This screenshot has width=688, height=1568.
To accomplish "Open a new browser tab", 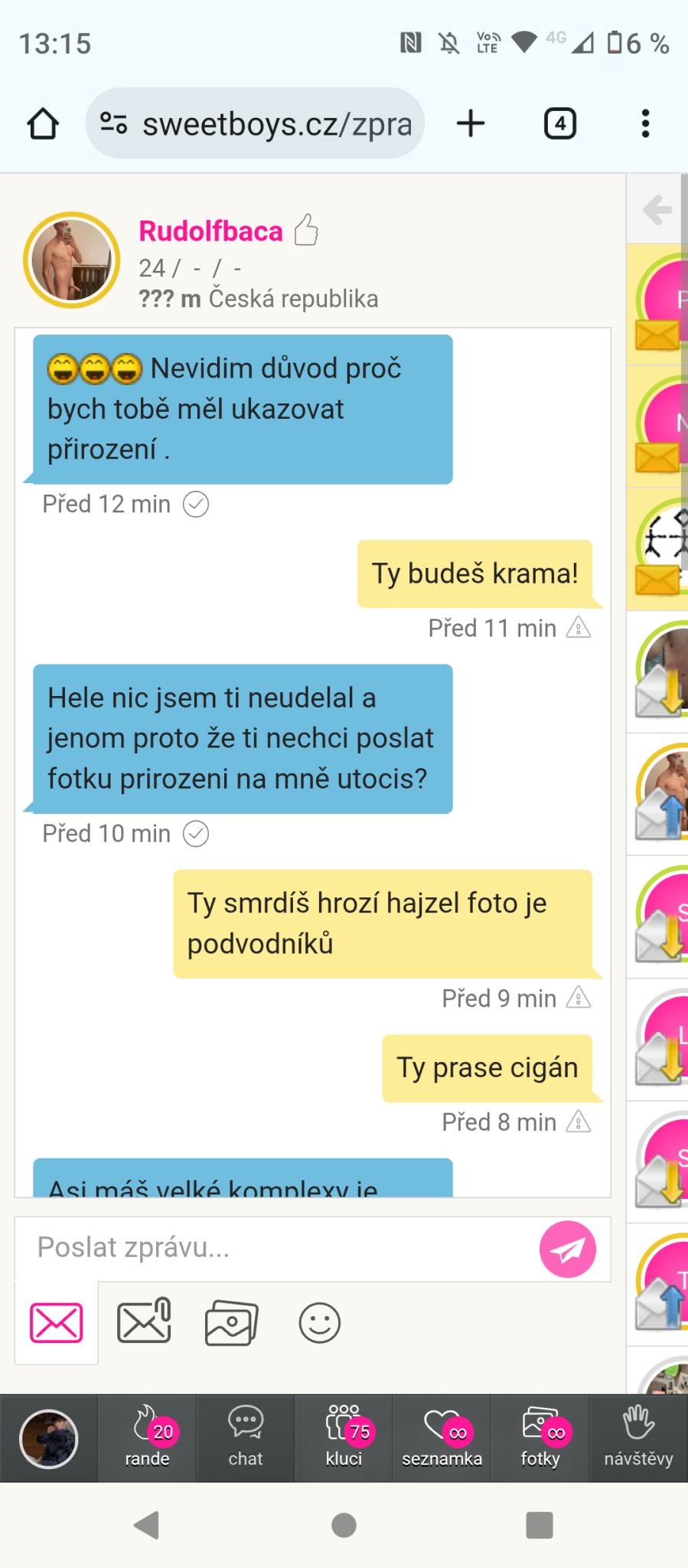I will 471,123.
